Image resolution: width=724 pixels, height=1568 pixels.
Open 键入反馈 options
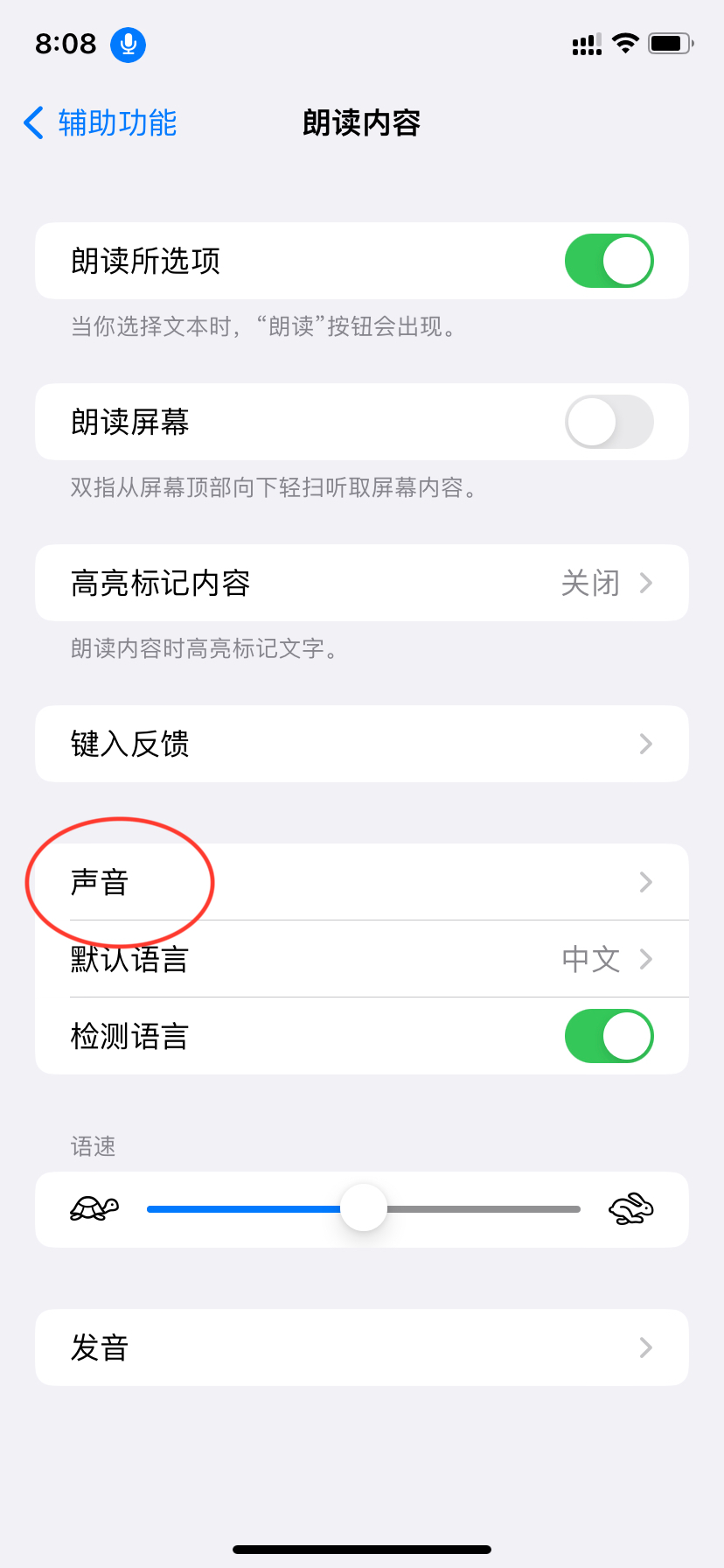click(362, 744)
